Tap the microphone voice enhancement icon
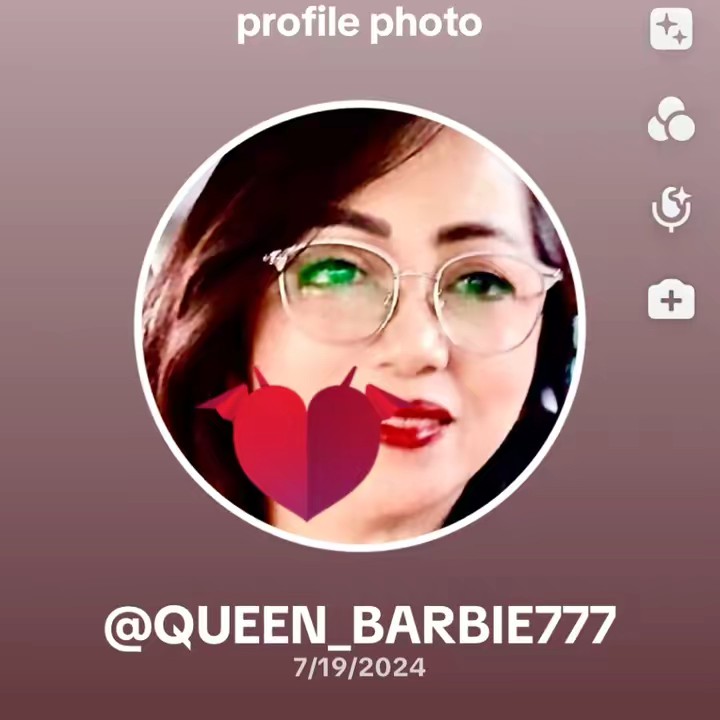The height and width of the screenshot is (720, 720). click(671, 209)
